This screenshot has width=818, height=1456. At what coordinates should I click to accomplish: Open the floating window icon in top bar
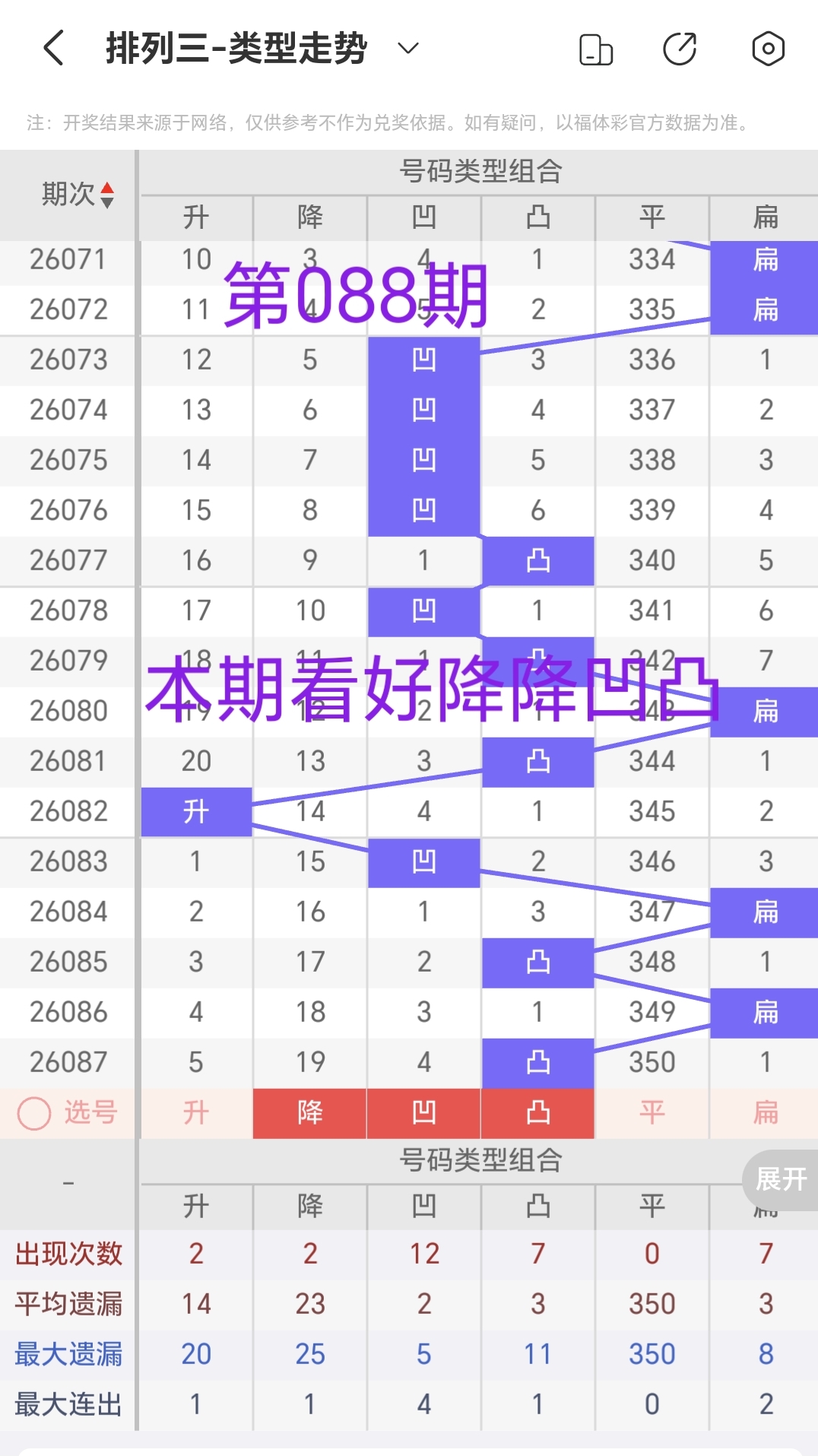click(596, 48)
